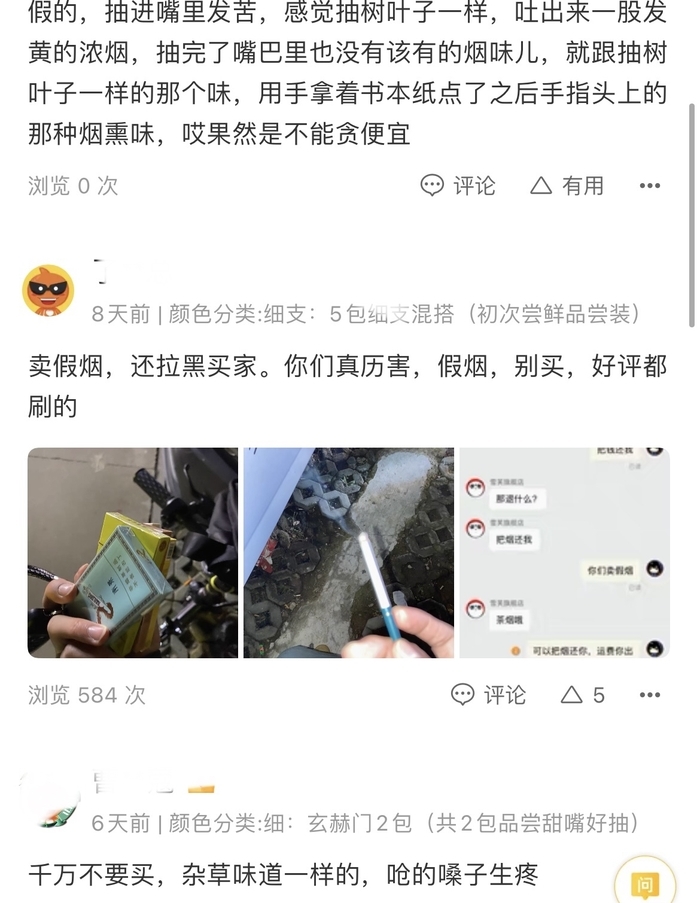View the burning cigarette review photo
This screenshot has height=903, width=700.
tap(349, 553)
